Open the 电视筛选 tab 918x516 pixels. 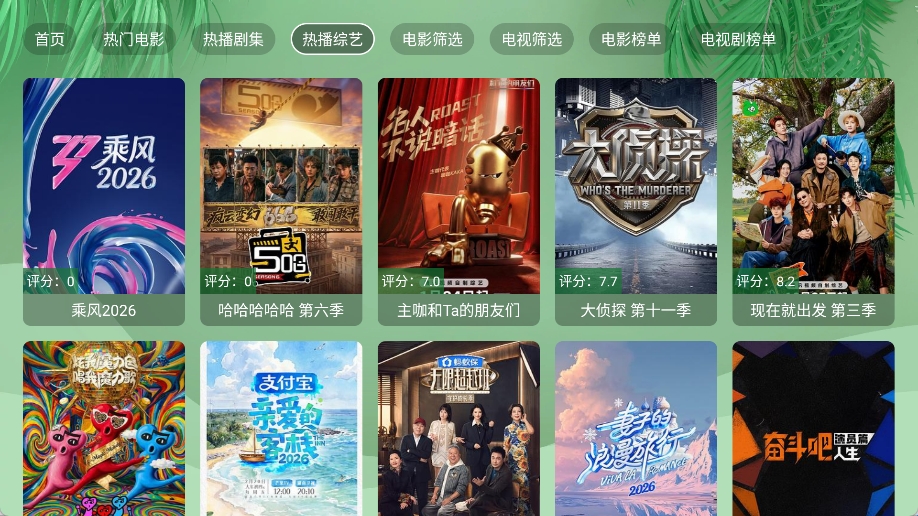[x=532, y=39]
